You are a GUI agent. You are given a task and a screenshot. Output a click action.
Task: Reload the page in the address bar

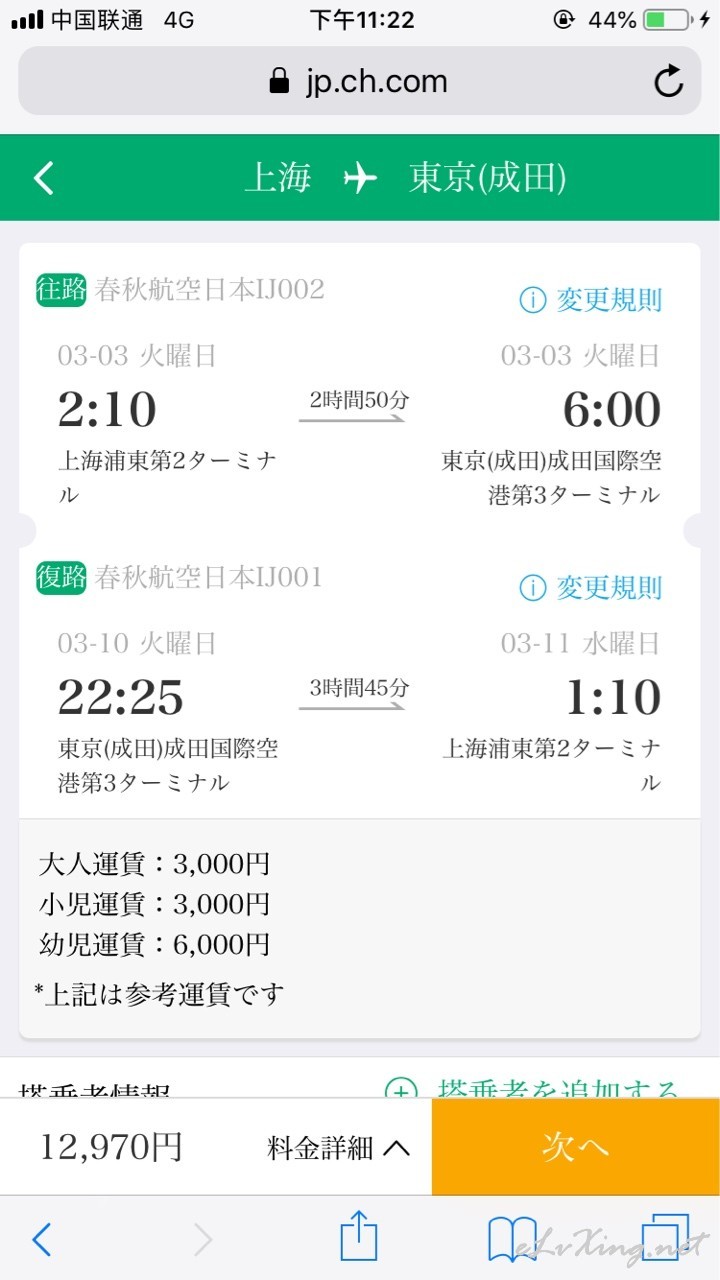668,81
